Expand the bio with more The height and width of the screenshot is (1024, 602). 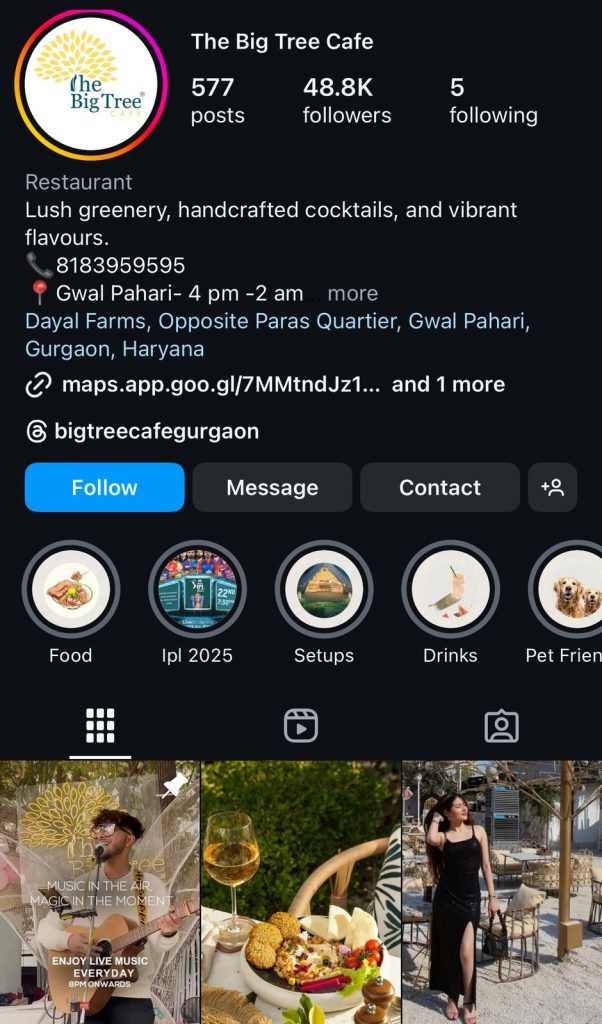point(352,293)
